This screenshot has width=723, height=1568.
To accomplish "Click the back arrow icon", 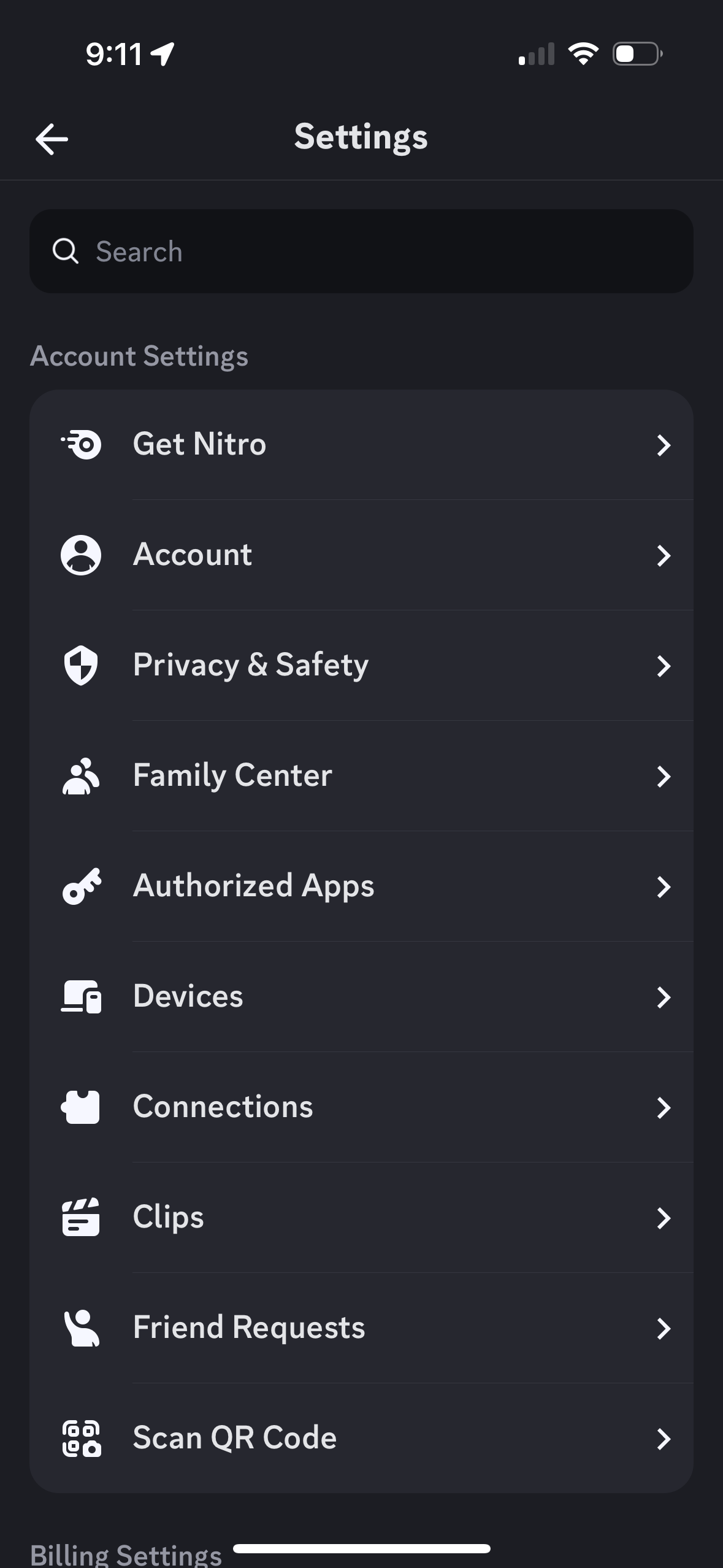I will [x=52, y=138].
